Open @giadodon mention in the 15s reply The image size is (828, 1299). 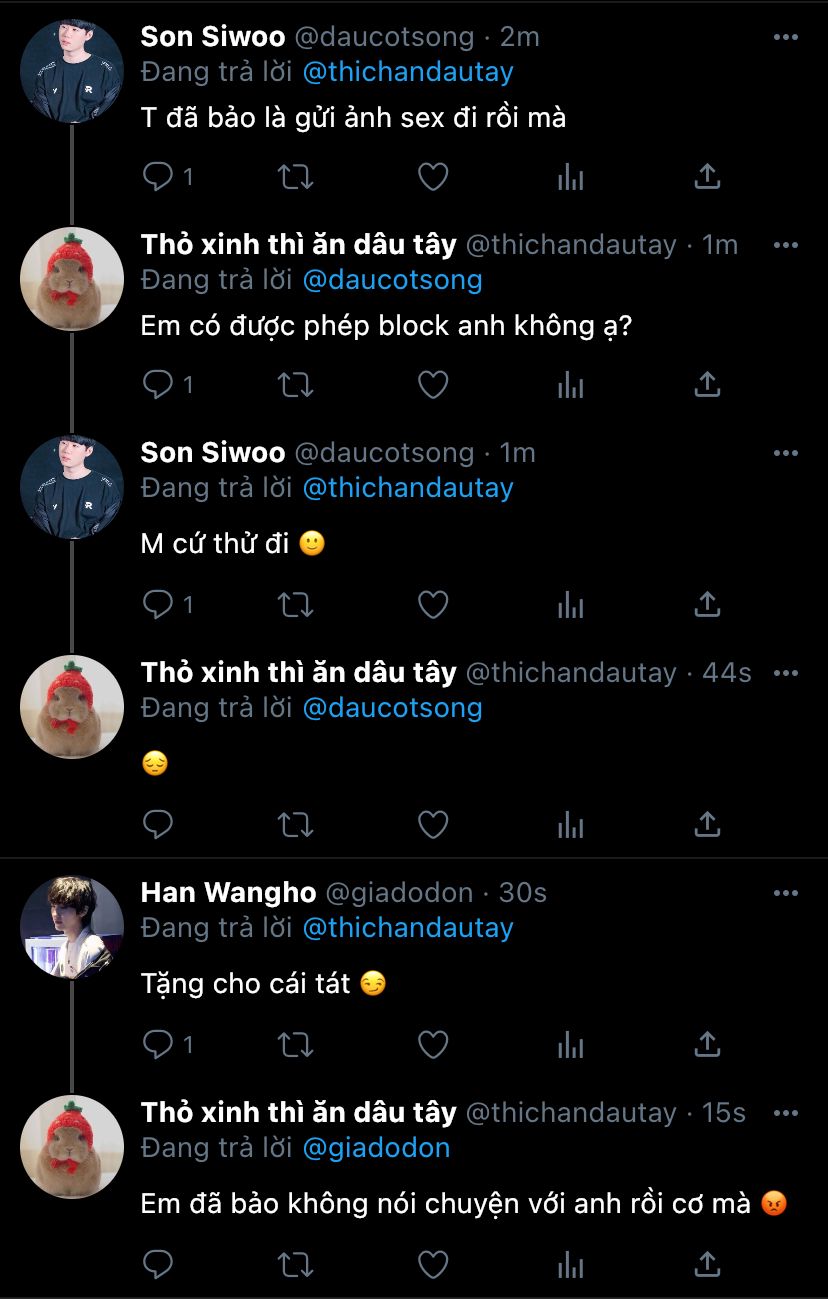pyautogui.click(x=375, y=1148)
